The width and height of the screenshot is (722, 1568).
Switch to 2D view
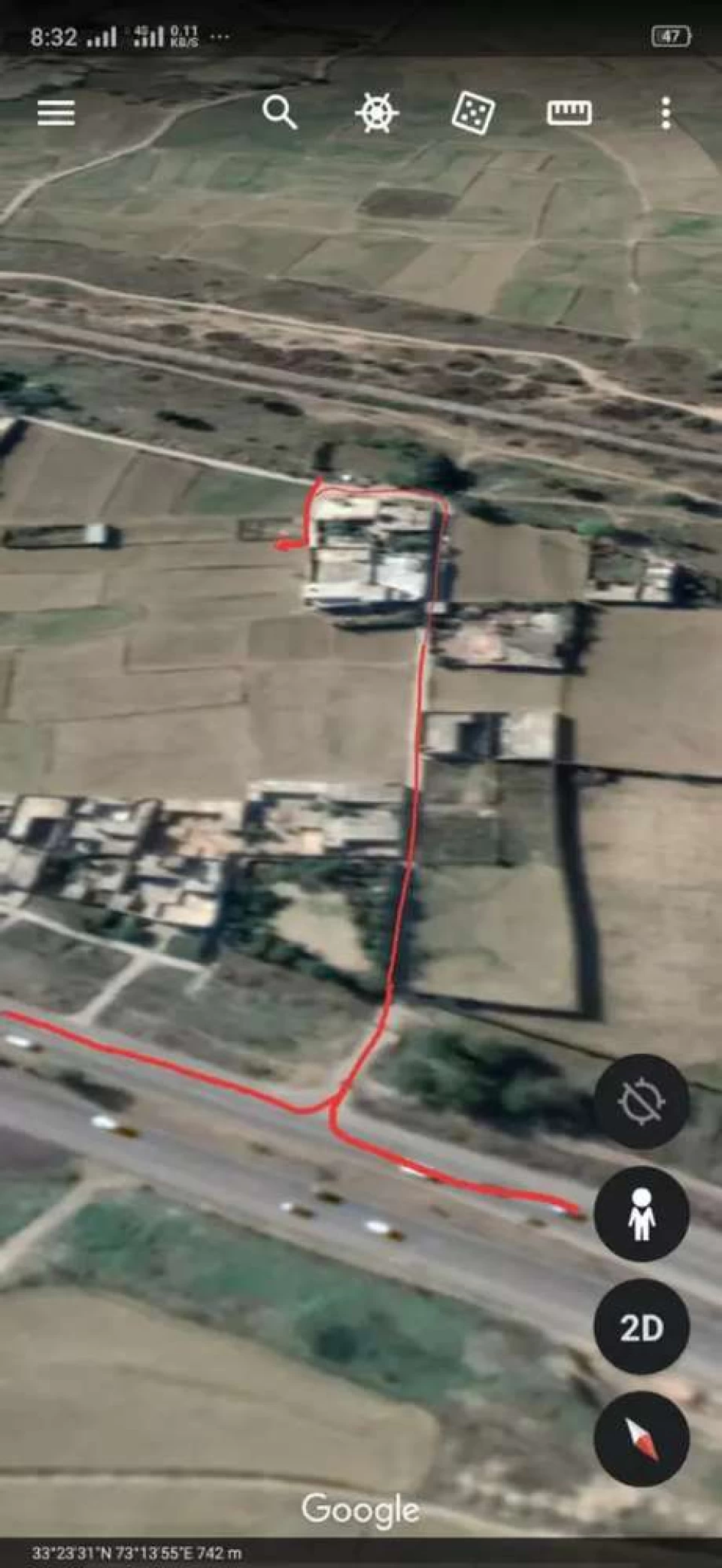[641, 1327]
